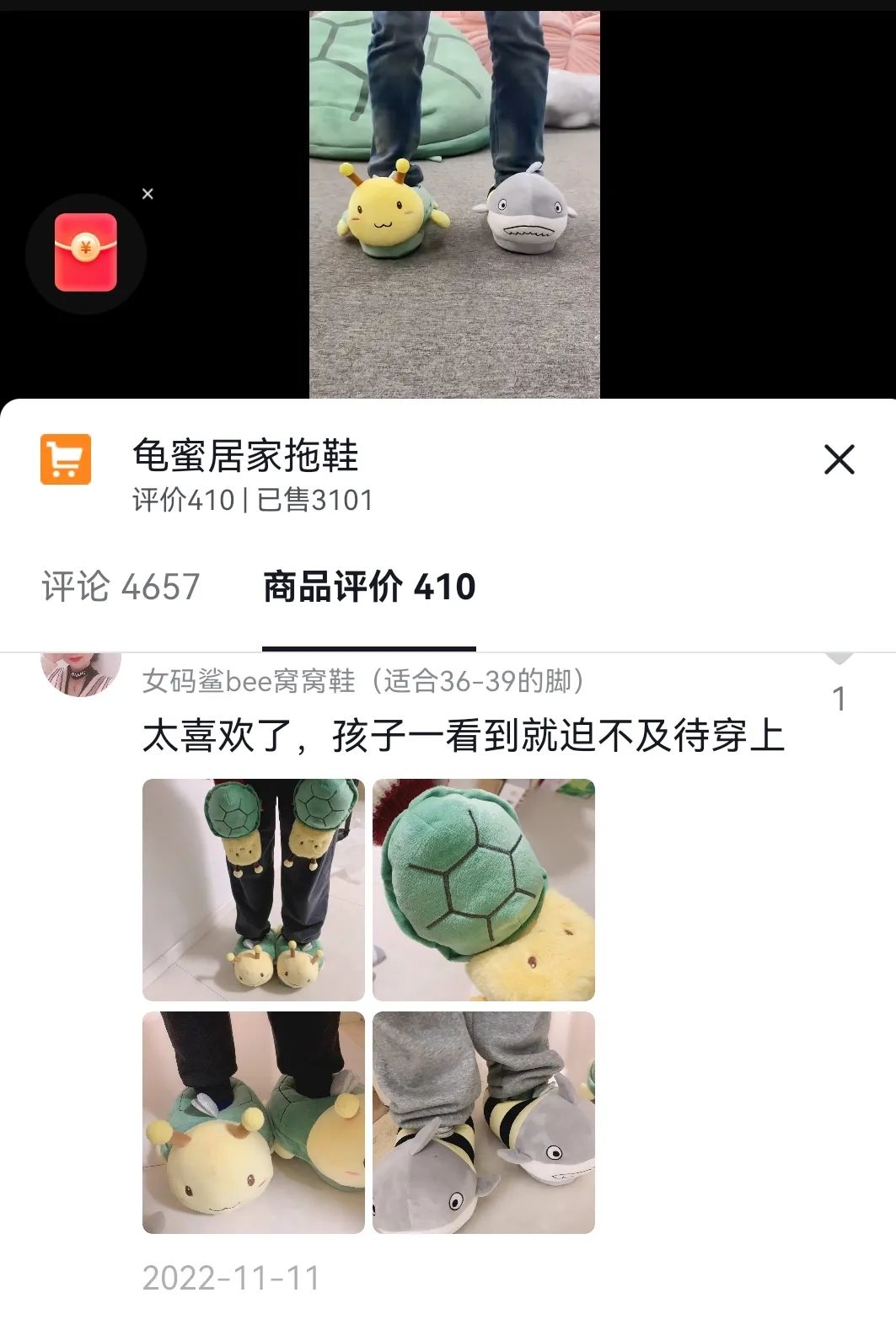Dismiss the red envelope floating icon
This screenshot has width=896, height=1325.
coord(148,194)
